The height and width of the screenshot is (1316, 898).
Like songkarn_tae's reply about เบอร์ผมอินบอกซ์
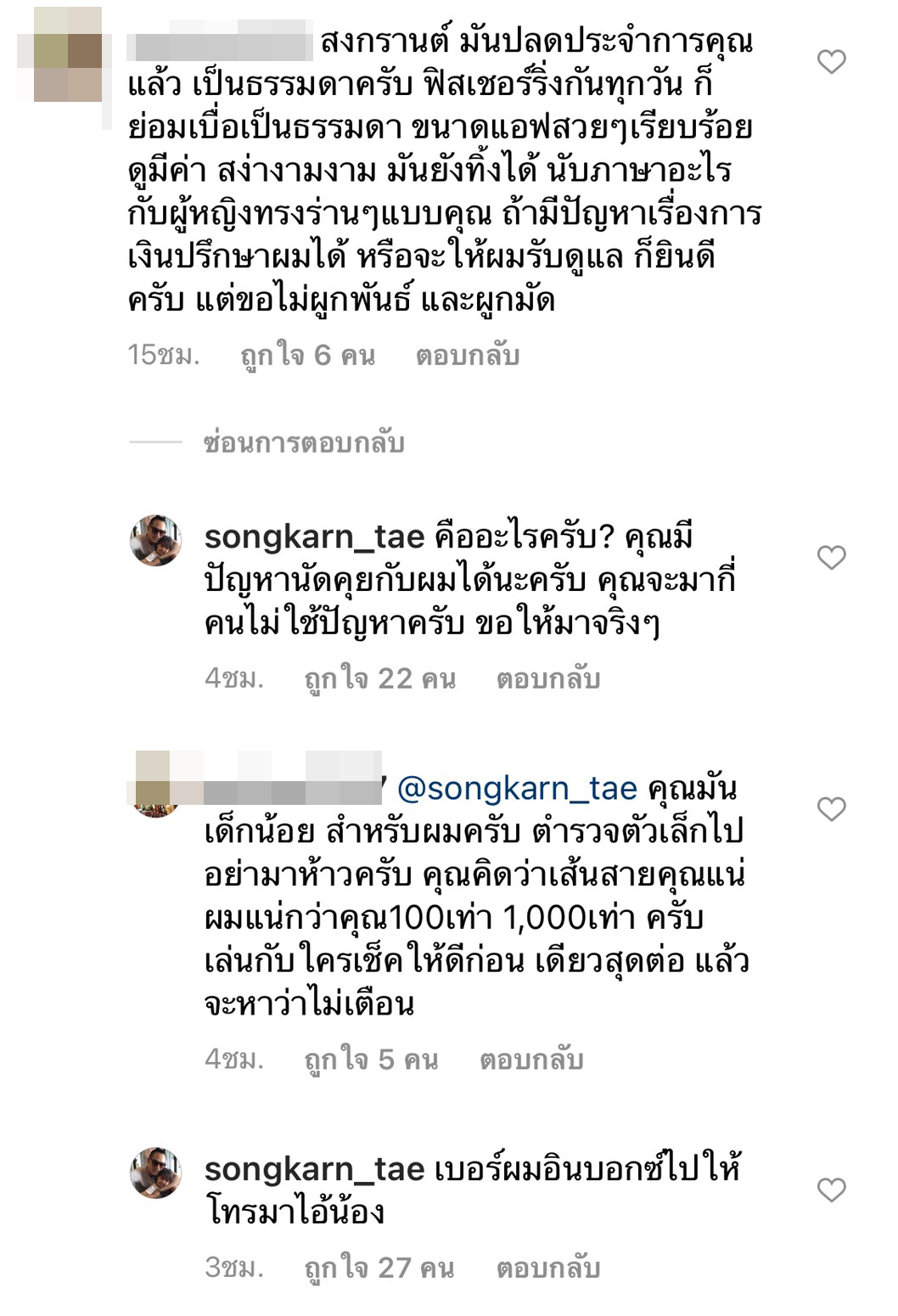pos(831,1190)
